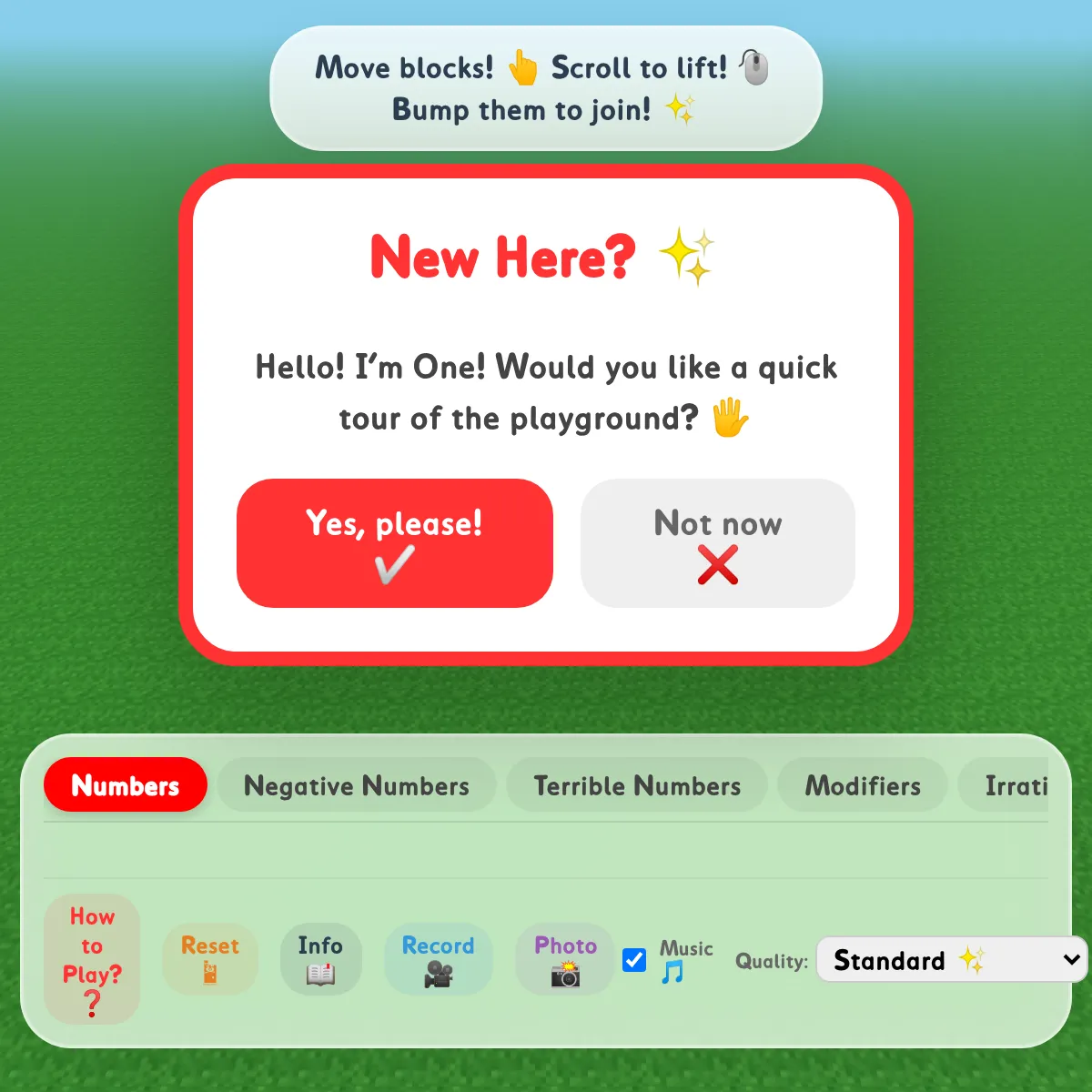The image size is (1092, 1092).
Task: Expand the Quality dropdown set to Standard
Action: pyautogui.click(x=951, y=959)
